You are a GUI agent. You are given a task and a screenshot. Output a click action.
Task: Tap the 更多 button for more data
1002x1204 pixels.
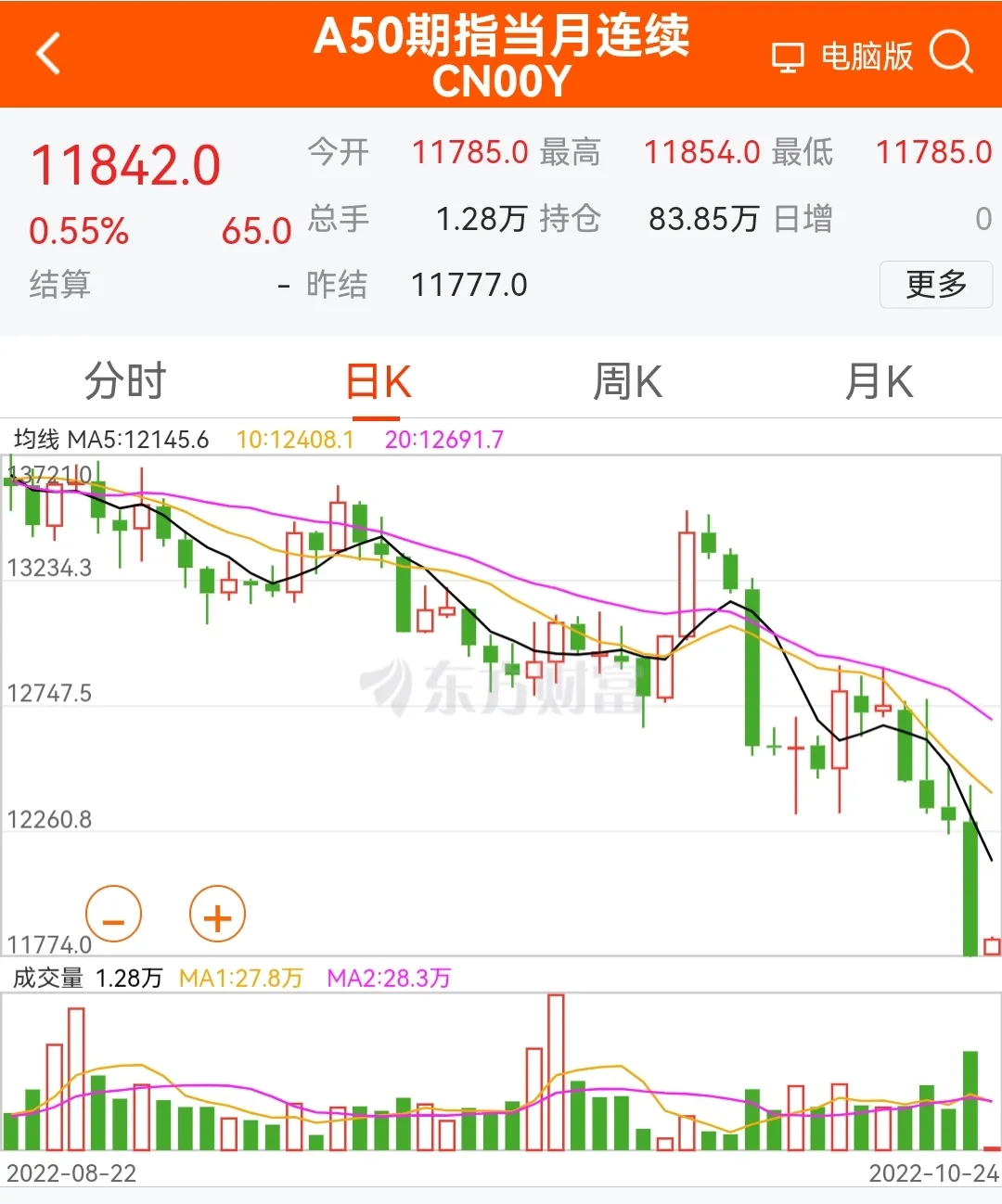coord(935,284)
